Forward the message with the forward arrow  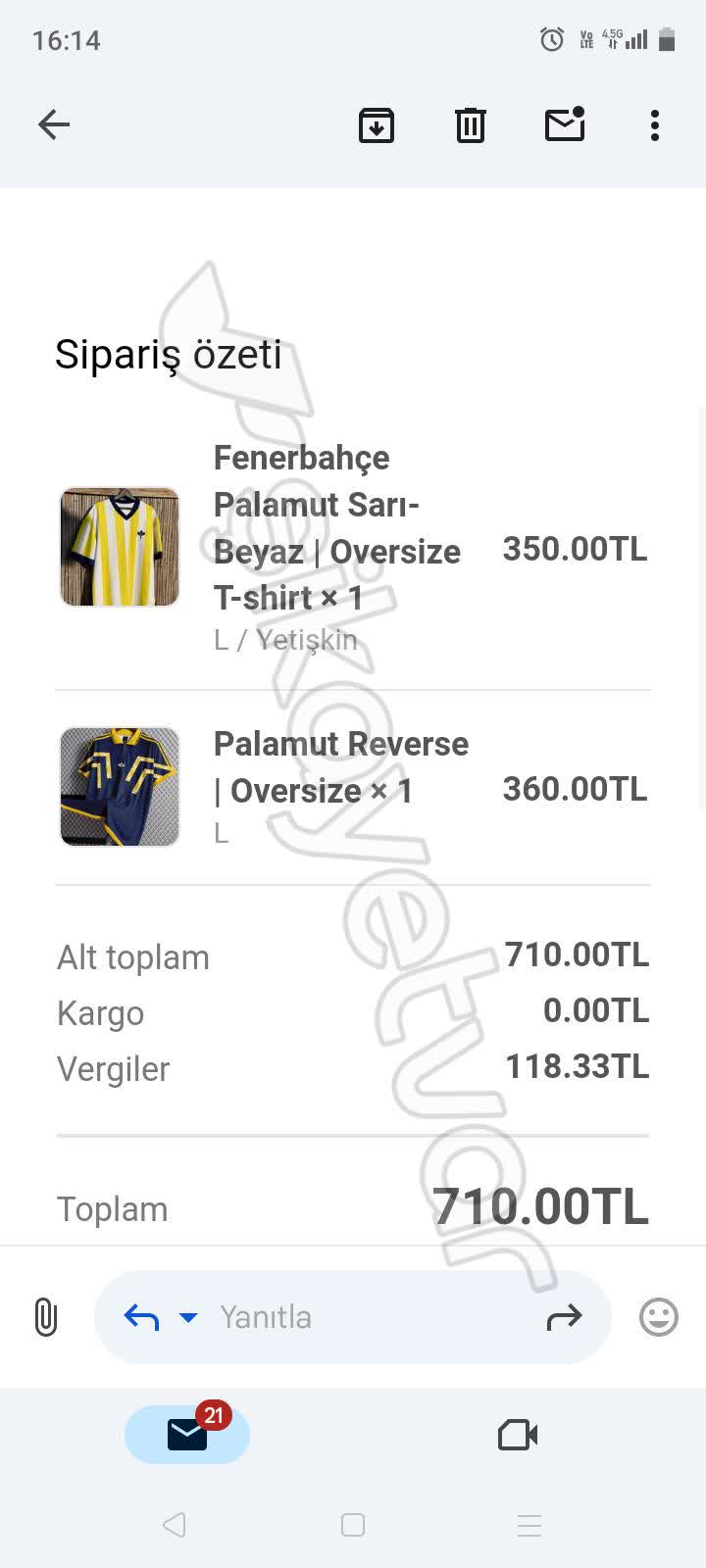(566, 1317)
